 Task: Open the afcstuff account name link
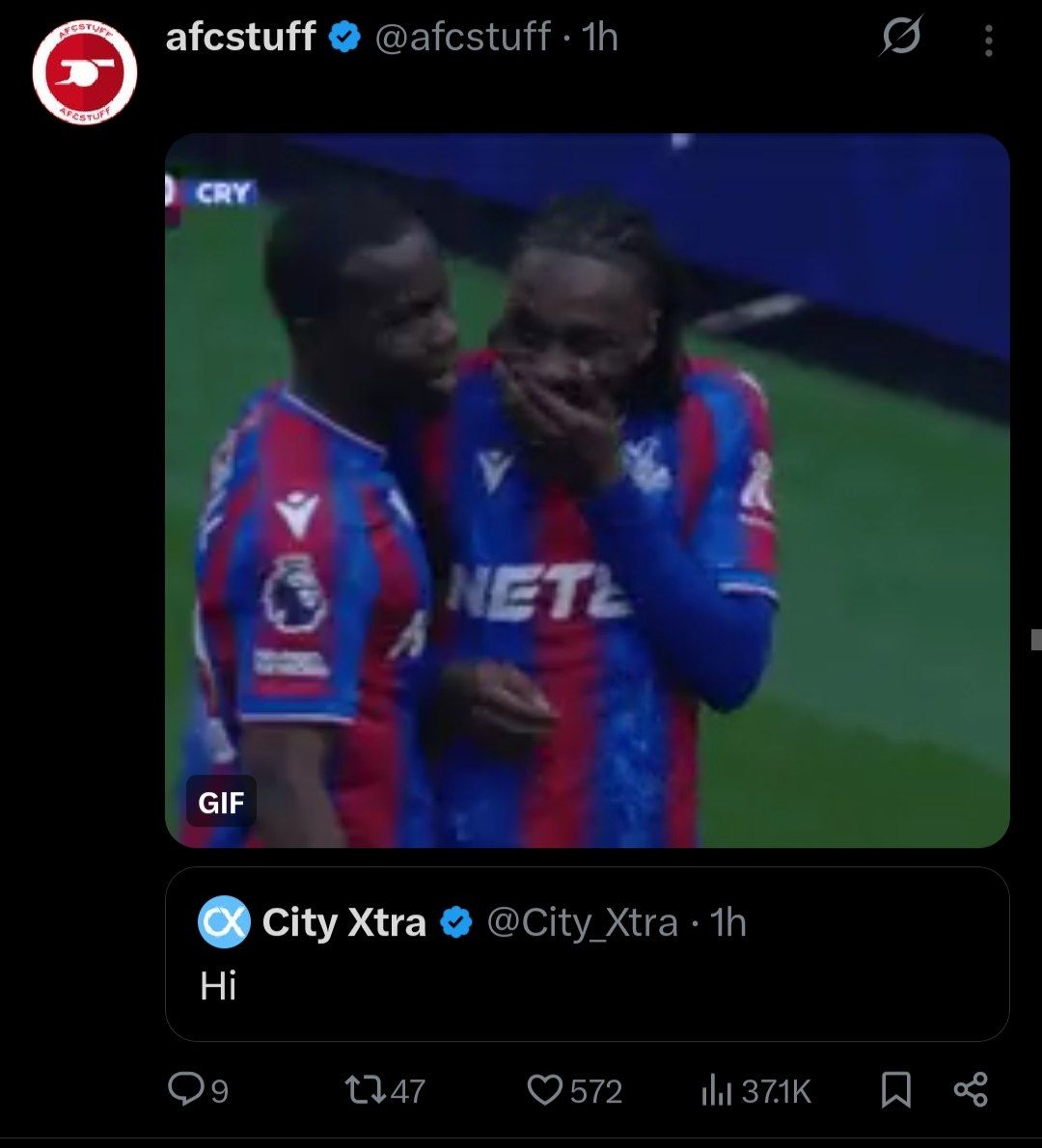coord(241,38)
